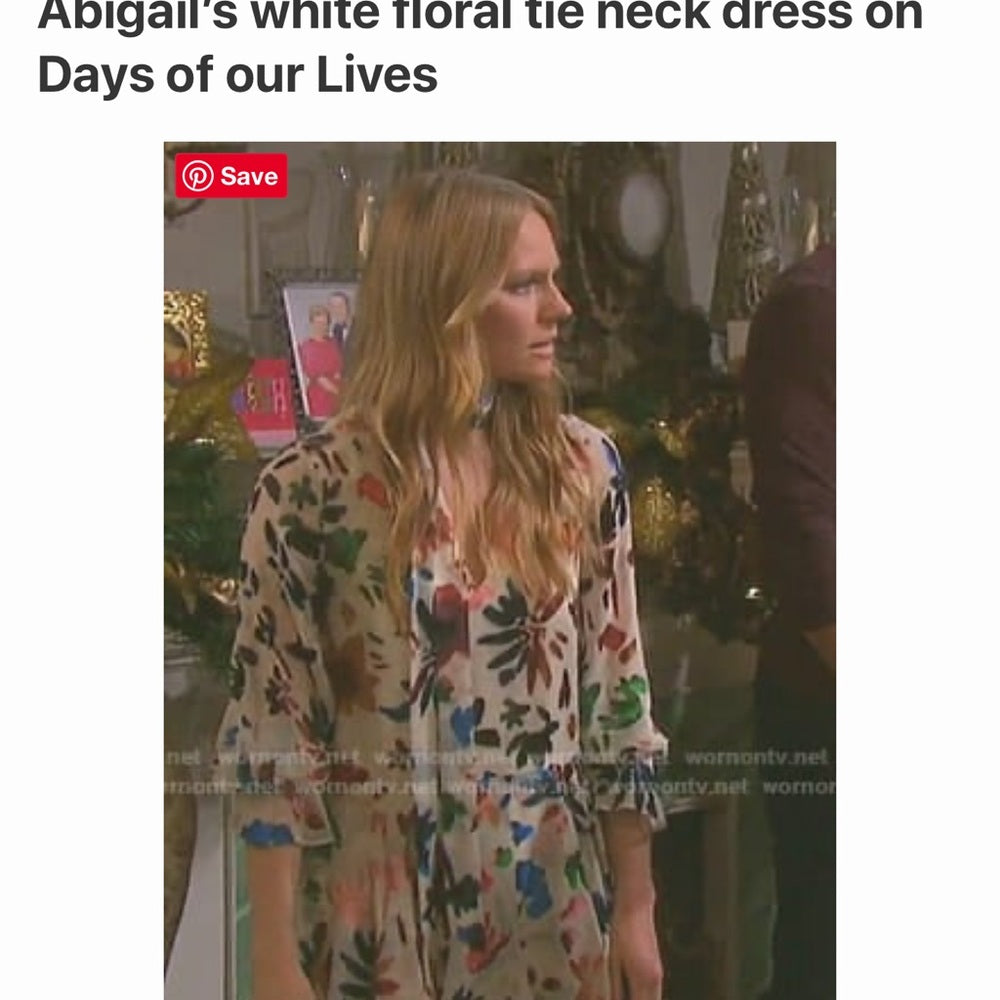The image size is (1000, 1000).
Task: Open the floral dress photo
Action: pyautogui.click(x=500, y=600)
